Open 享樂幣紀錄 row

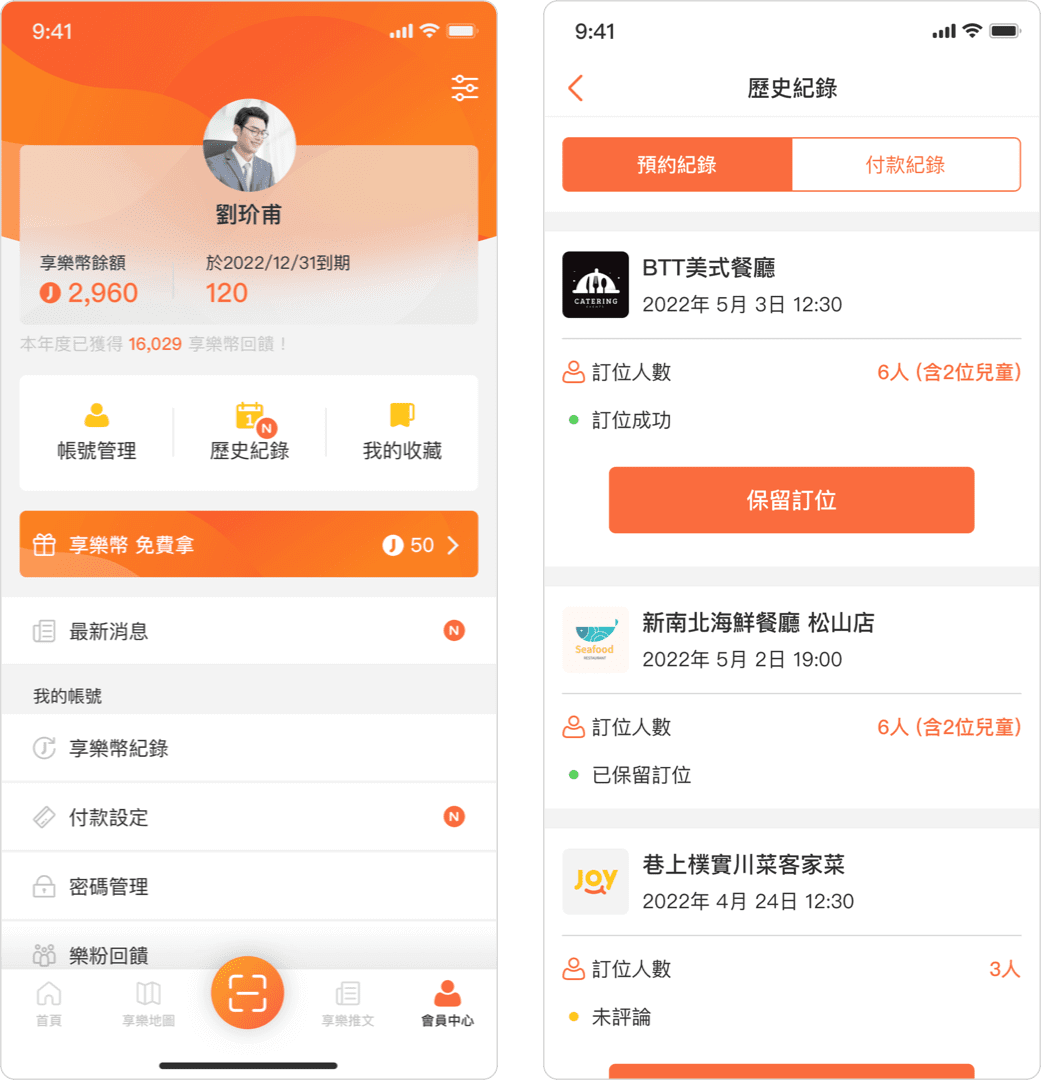click(x=249, y=748)
